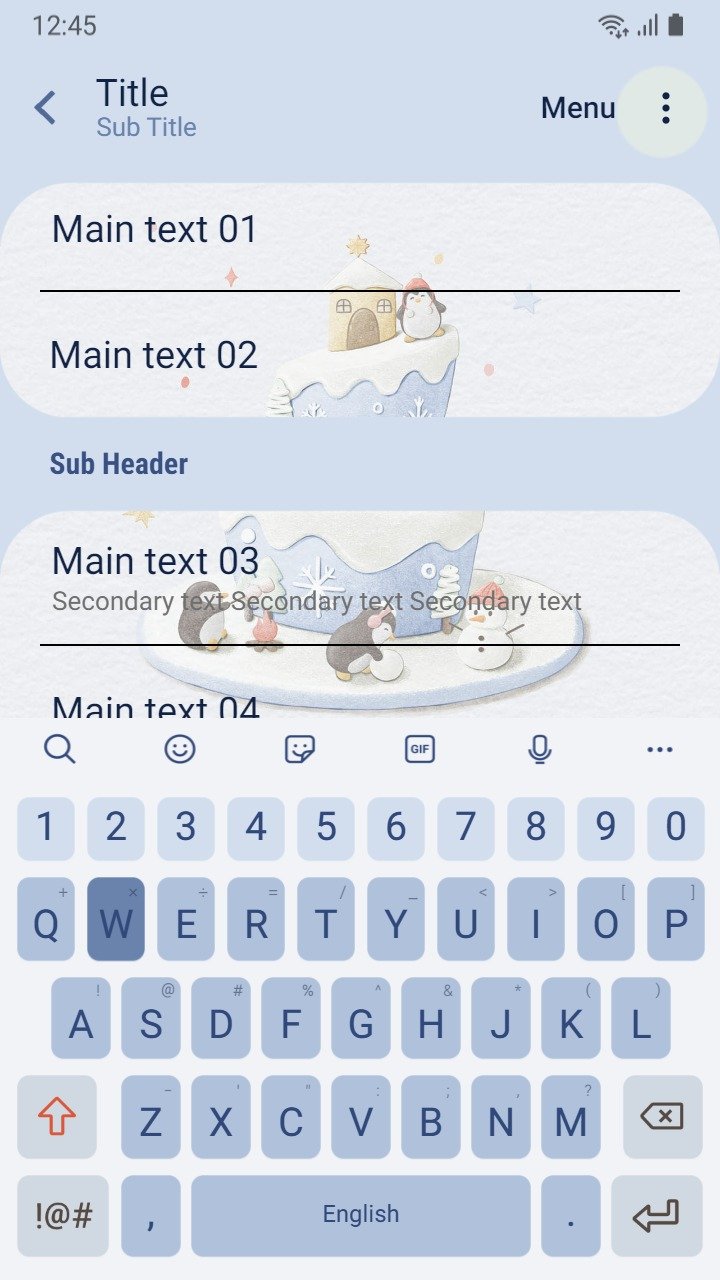Tap the backspace key
The width and height of the screenshot is (720, 1280).
point(662,1116)
